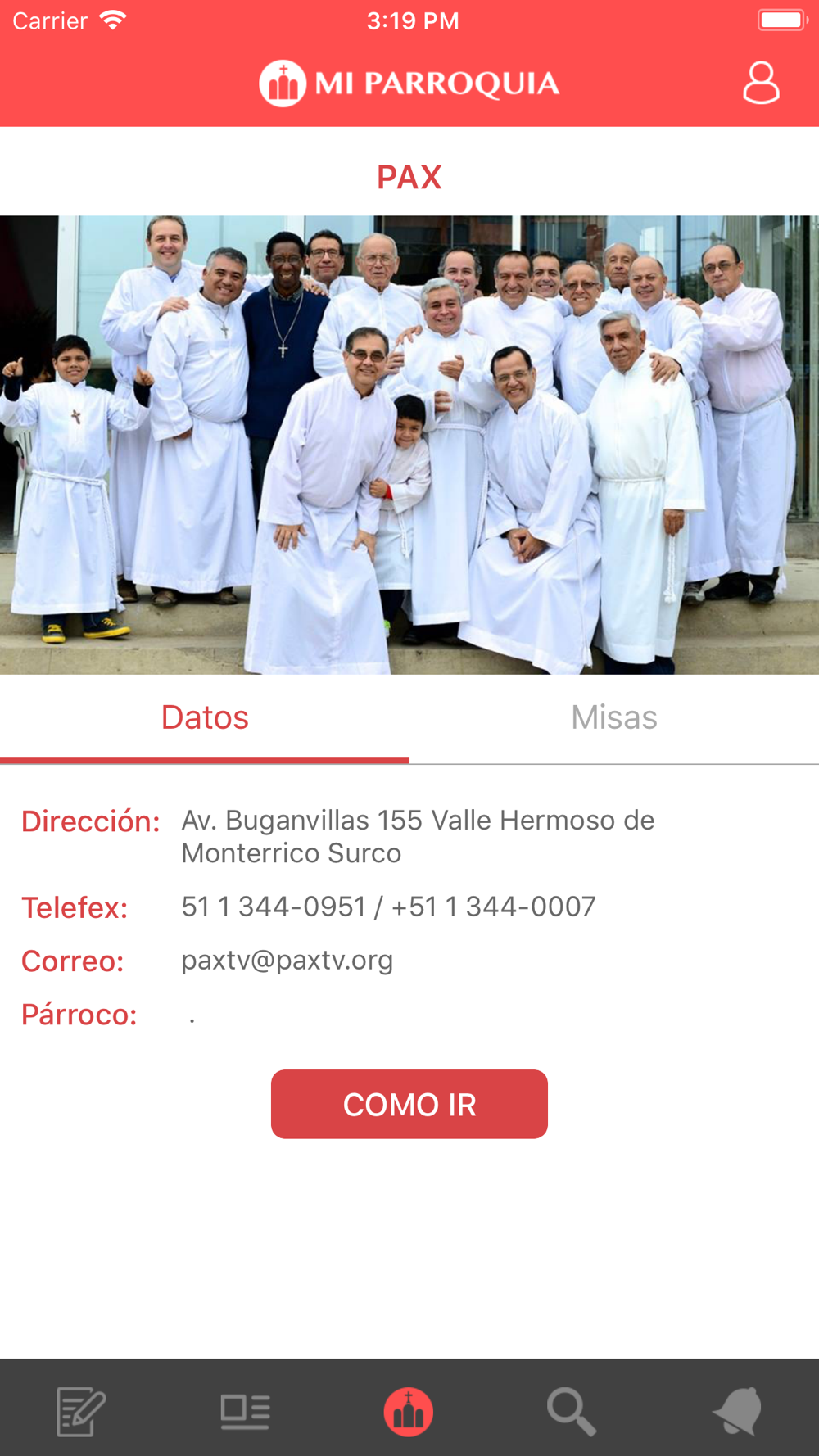Select the Datos tab
The width and height of the screenshot is (819, 1456).
205,718
